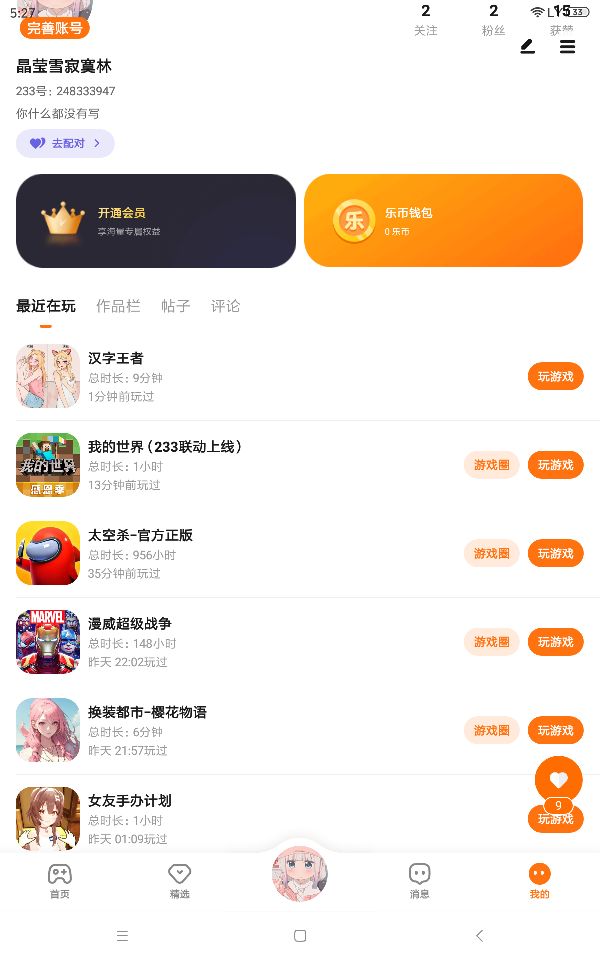
Task: Tap the floating heart button
Action: click(558, 780)
